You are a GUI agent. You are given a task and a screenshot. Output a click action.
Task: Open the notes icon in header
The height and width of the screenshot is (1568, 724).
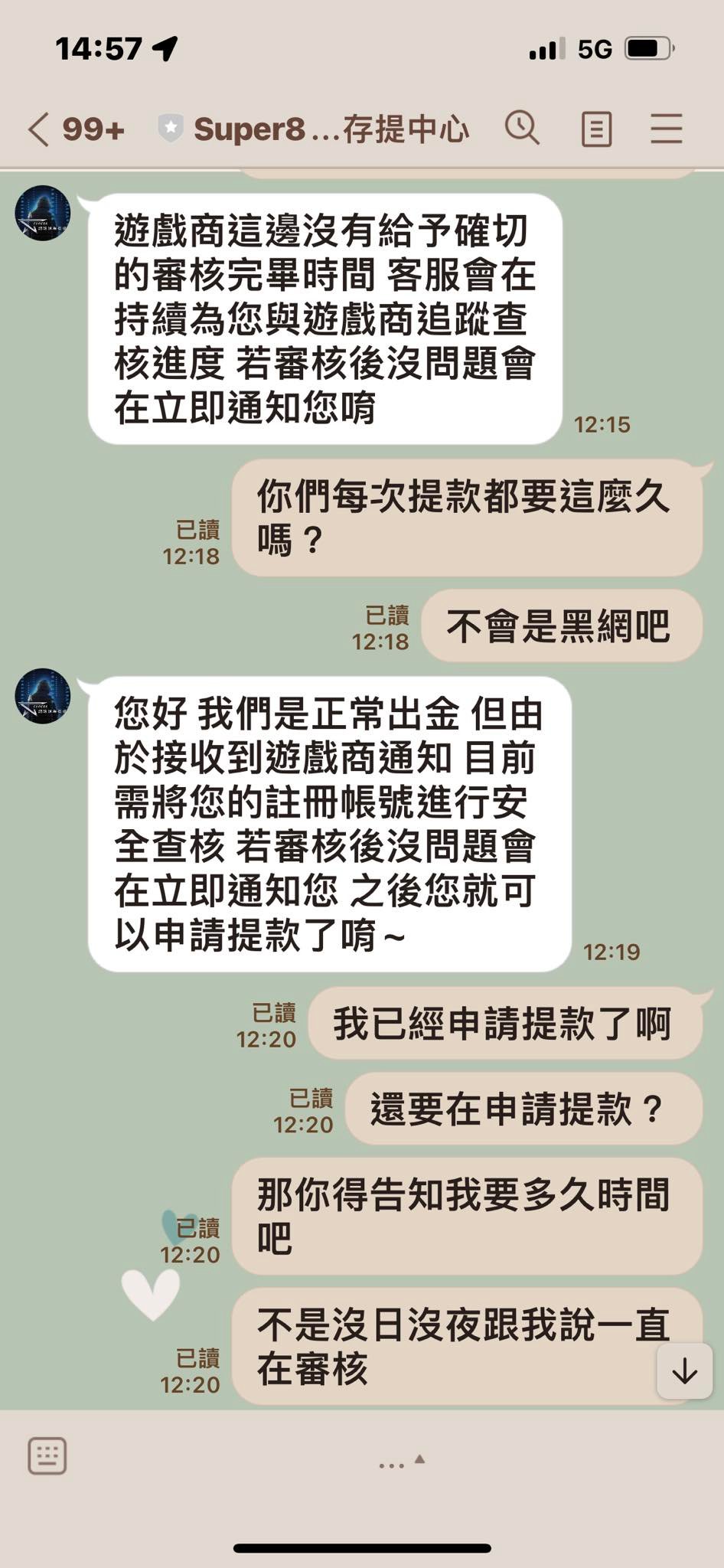596,129
